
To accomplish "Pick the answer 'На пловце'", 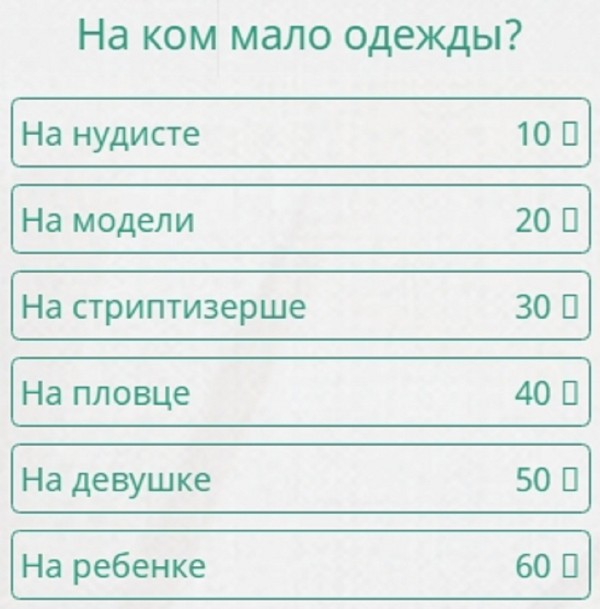I will tap(300, 393).
